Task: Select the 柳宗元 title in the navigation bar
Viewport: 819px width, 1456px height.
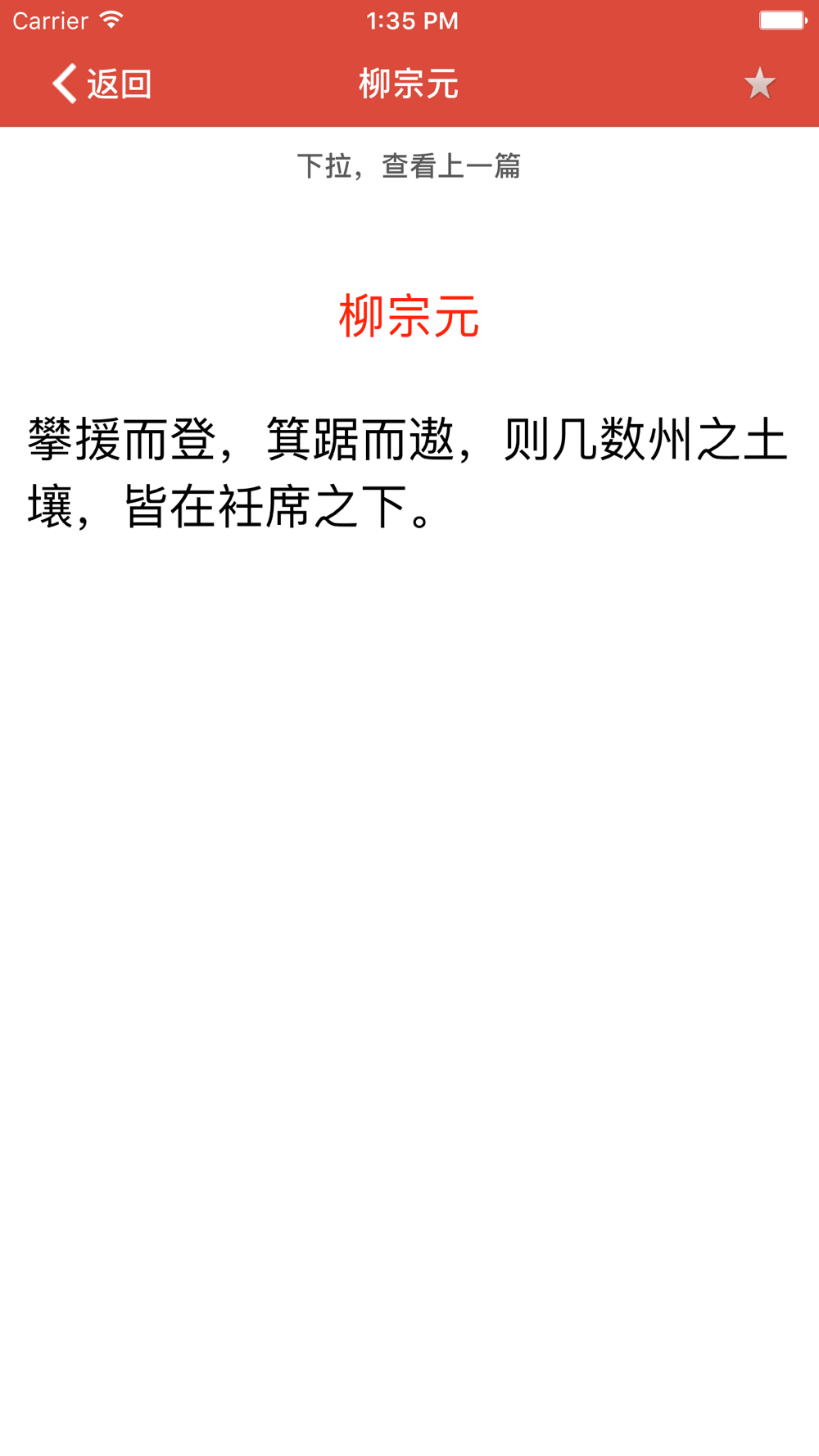Action: [x=409, y=83]
